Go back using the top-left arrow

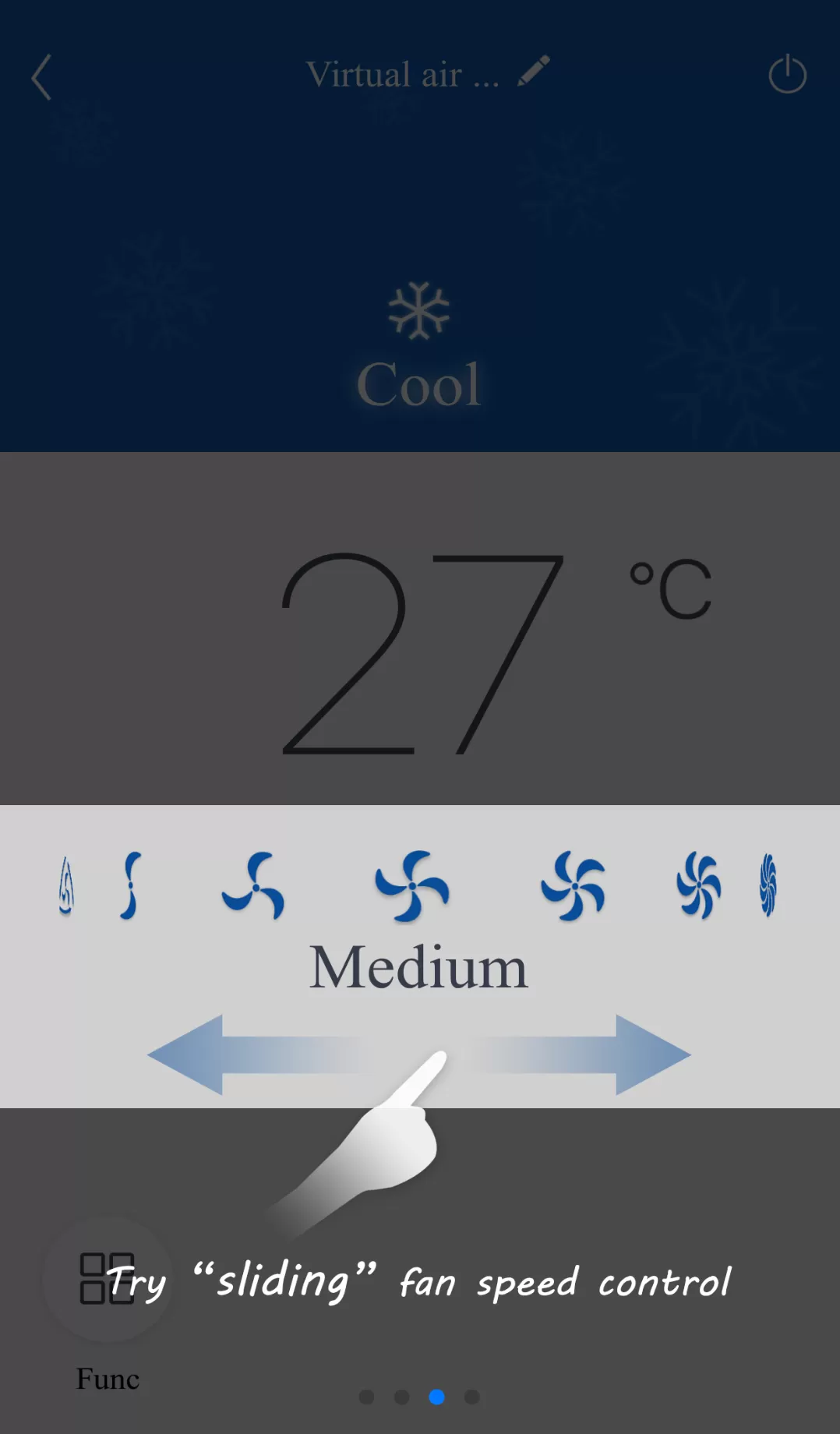click(42, 76)
